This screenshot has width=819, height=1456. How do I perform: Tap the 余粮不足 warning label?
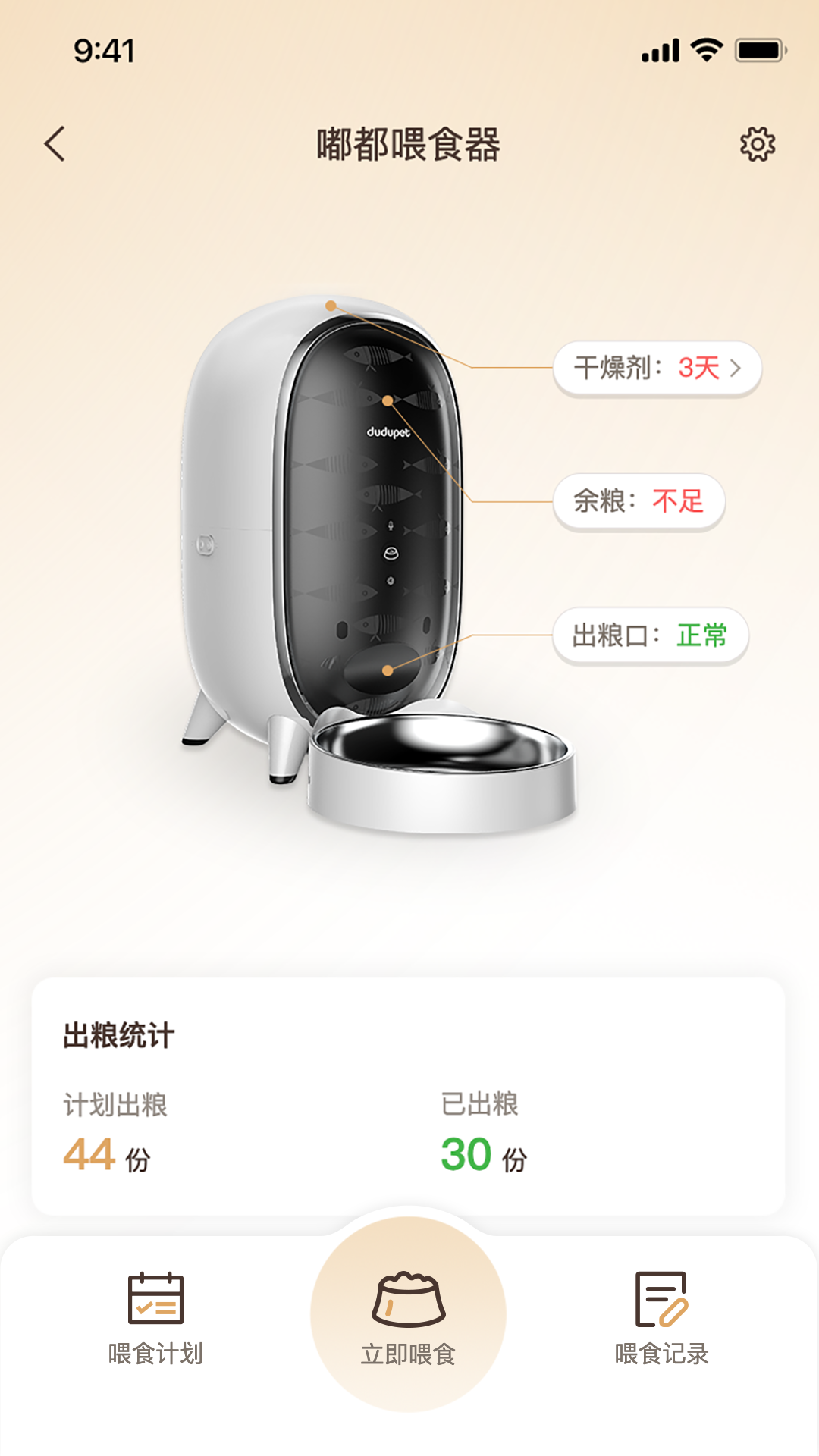(639, 501)
